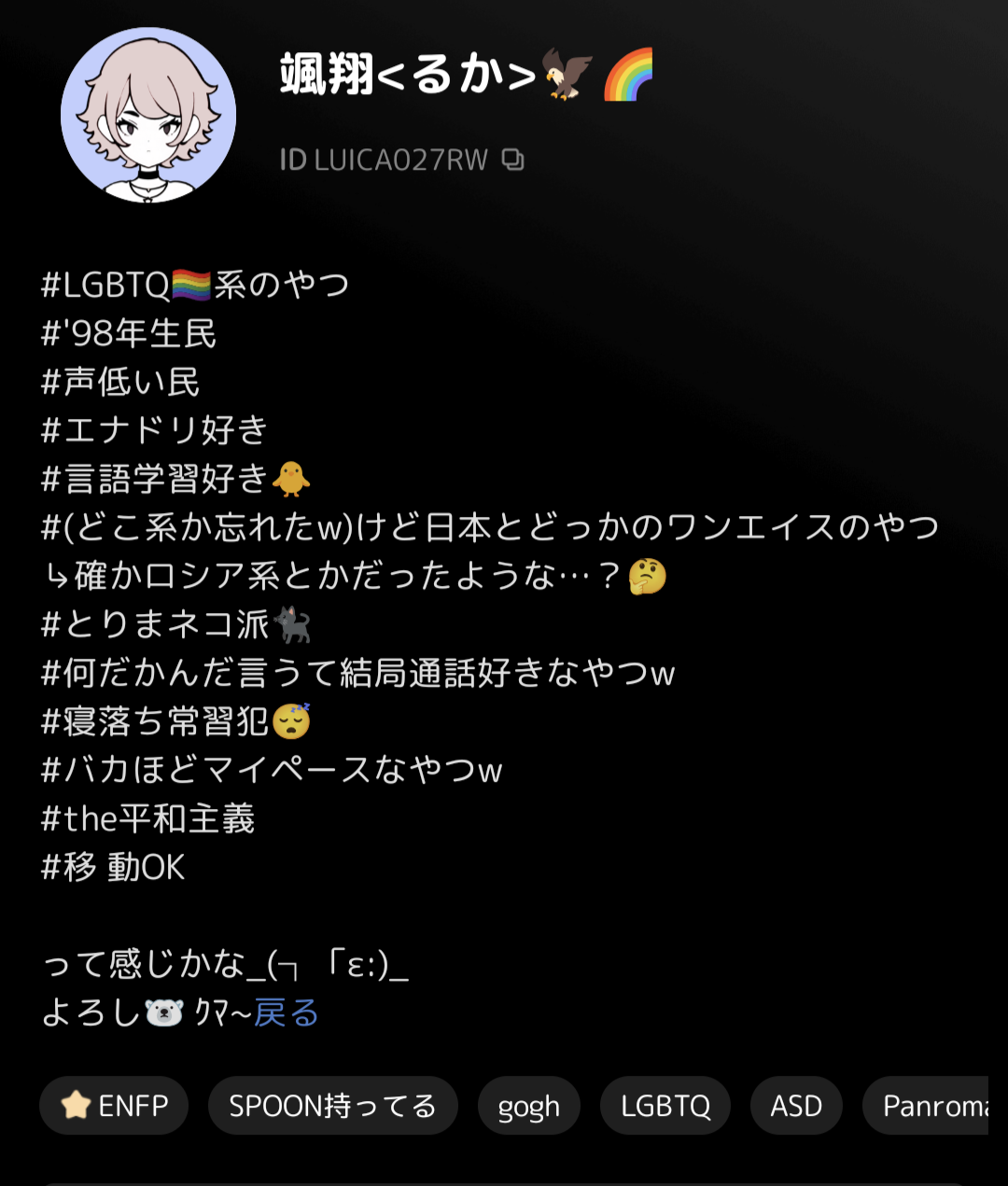The width and height of the screenshot is (1008, 1186).
Task: Select the #the平和主義 hashtag
Action: point(149,818)
